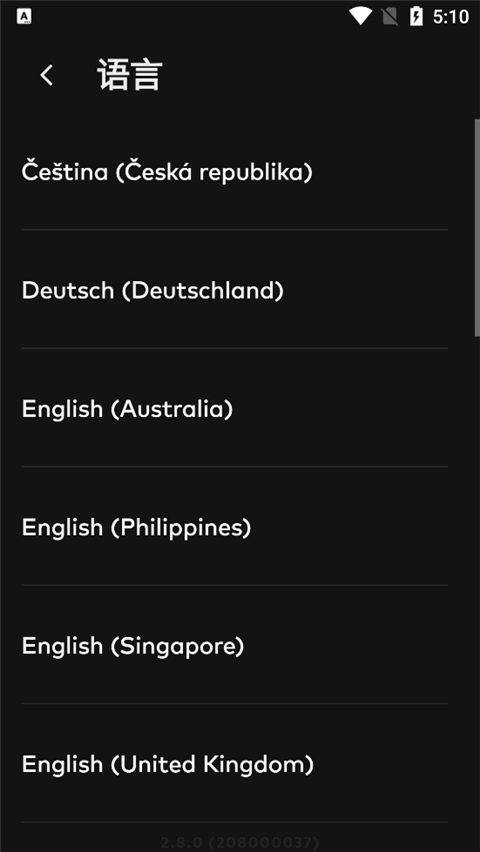This screenshot has width=480, height=852.
Task: Go back from the language screen
Action: (47, 75)
